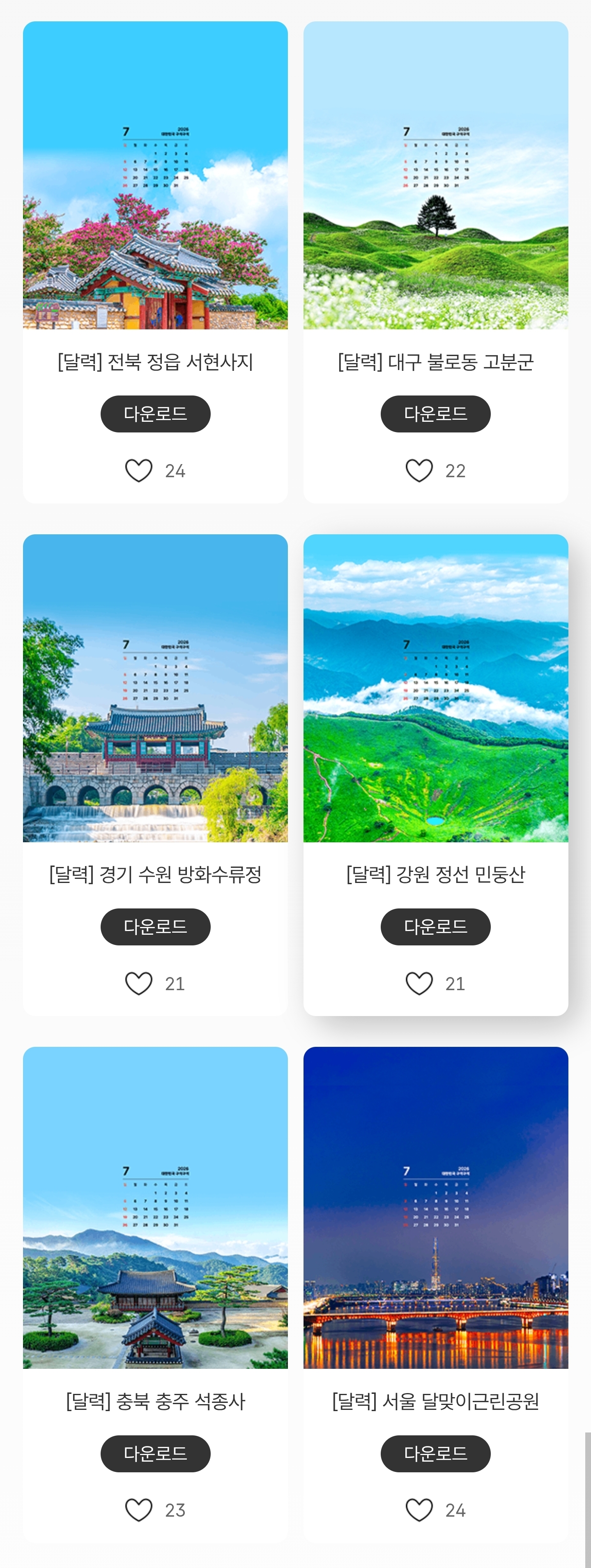591x1568 pixels.
Task: Like the 대구 불로동 고분군 calendar
Action: tap(419, 471)
